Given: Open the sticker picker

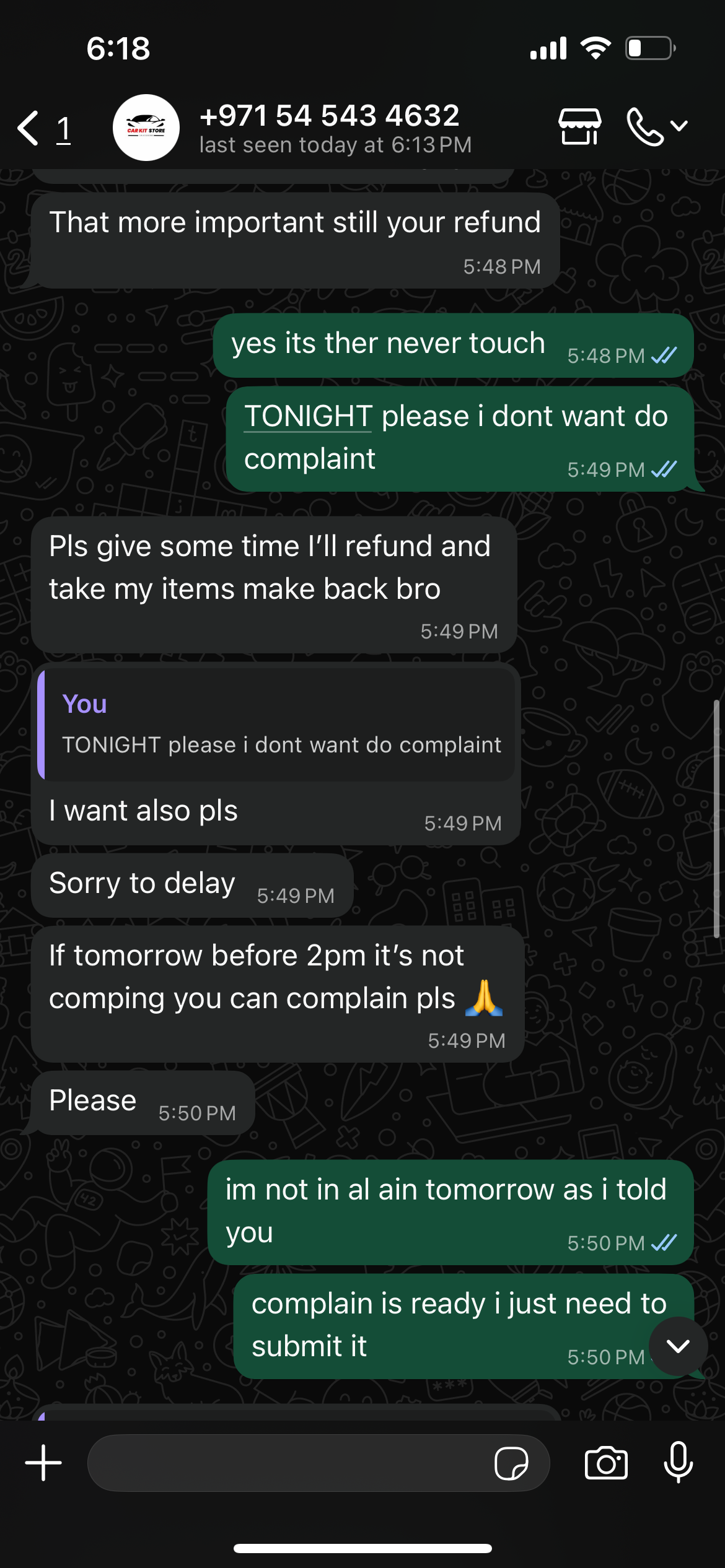Looking at the screenshot, I should point(511,1463).
